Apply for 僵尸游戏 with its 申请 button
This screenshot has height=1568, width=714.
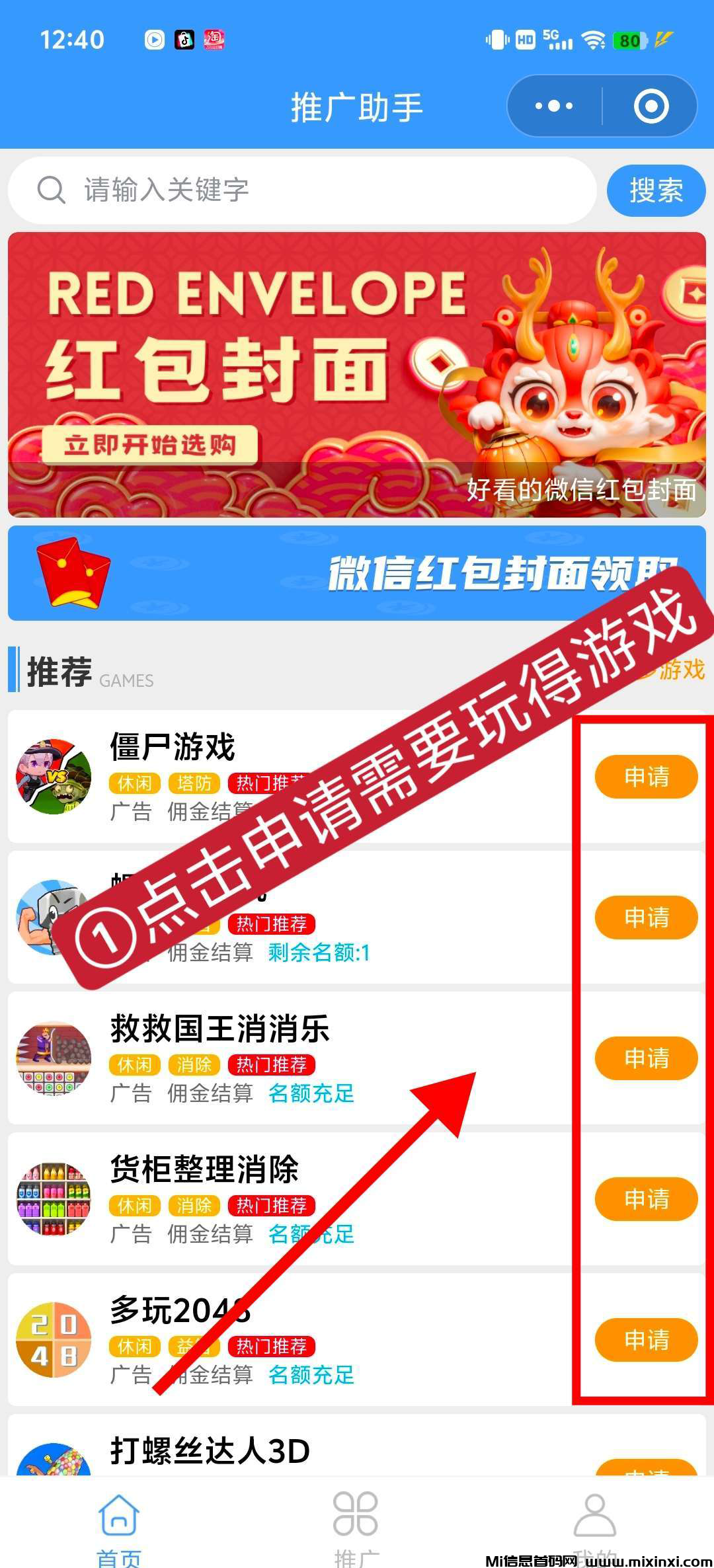(x=646, y=776)
